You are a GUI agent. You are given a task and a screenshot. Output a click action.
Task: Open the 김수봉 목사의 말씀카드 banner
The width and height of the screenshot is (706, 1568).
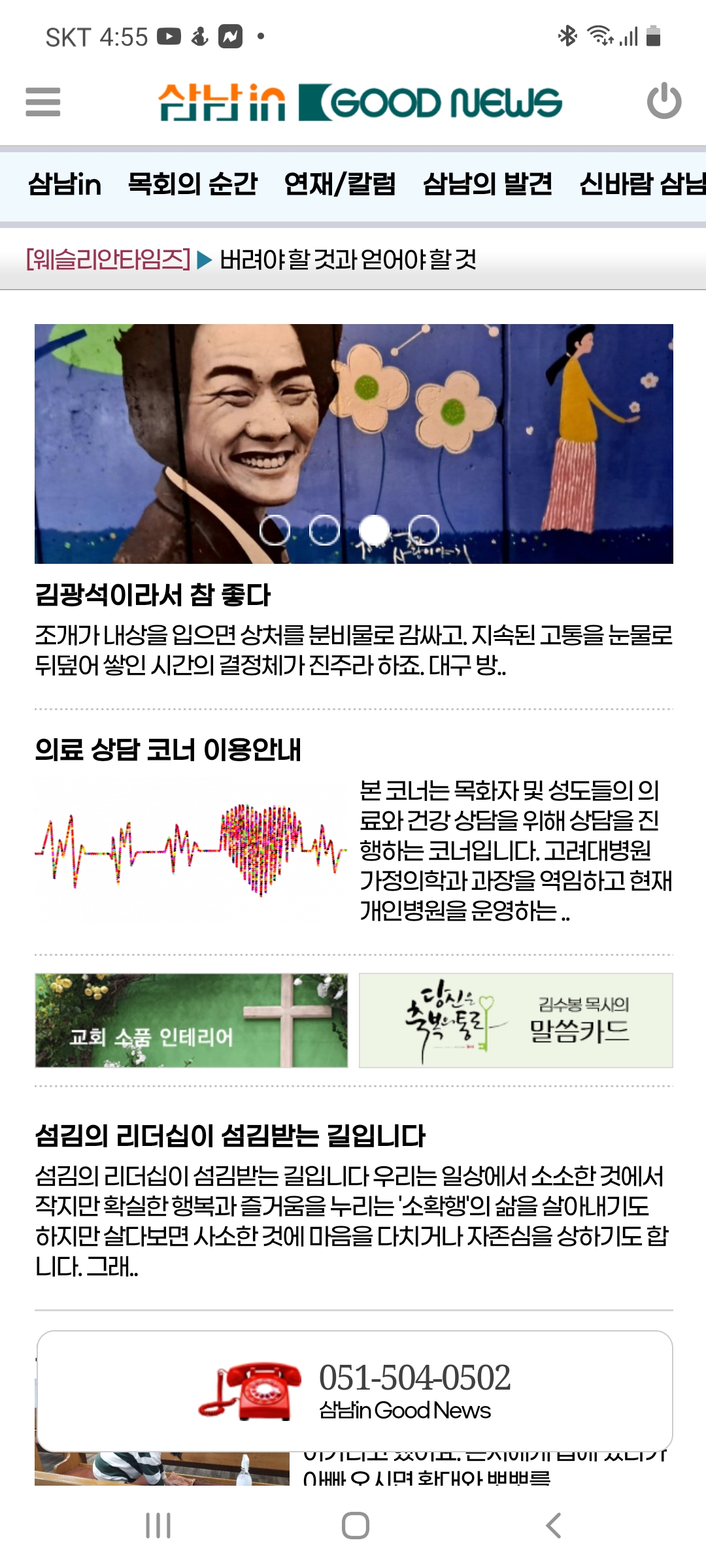coord(516,1021)
